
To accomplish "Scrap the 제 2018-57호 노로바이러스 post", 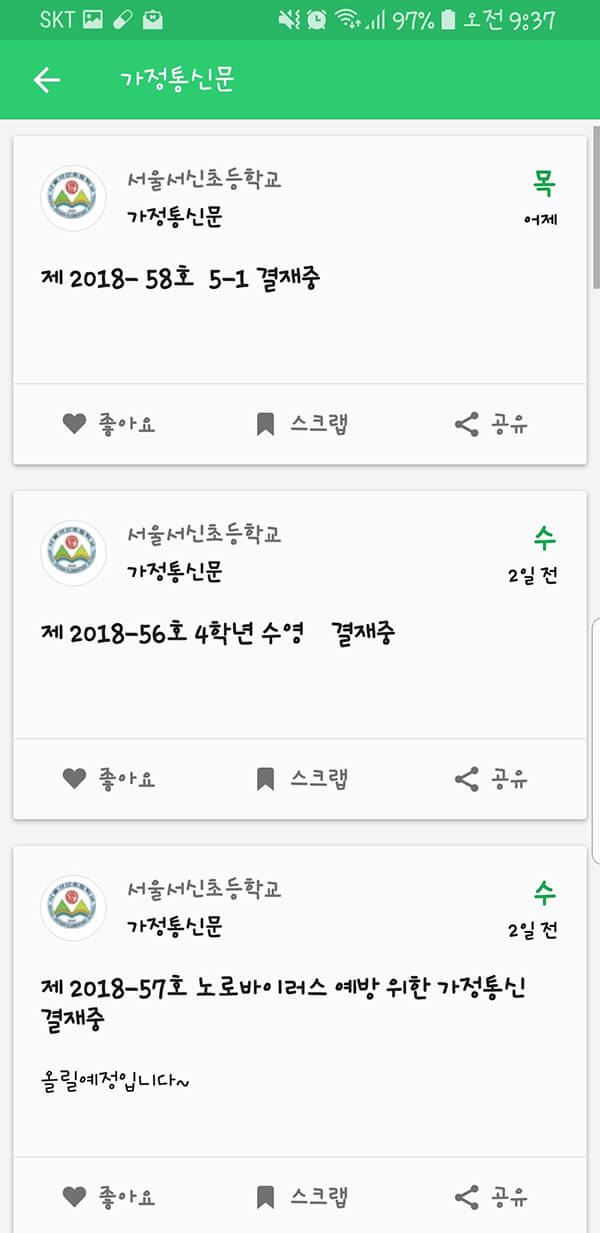I will (301, 1196).
